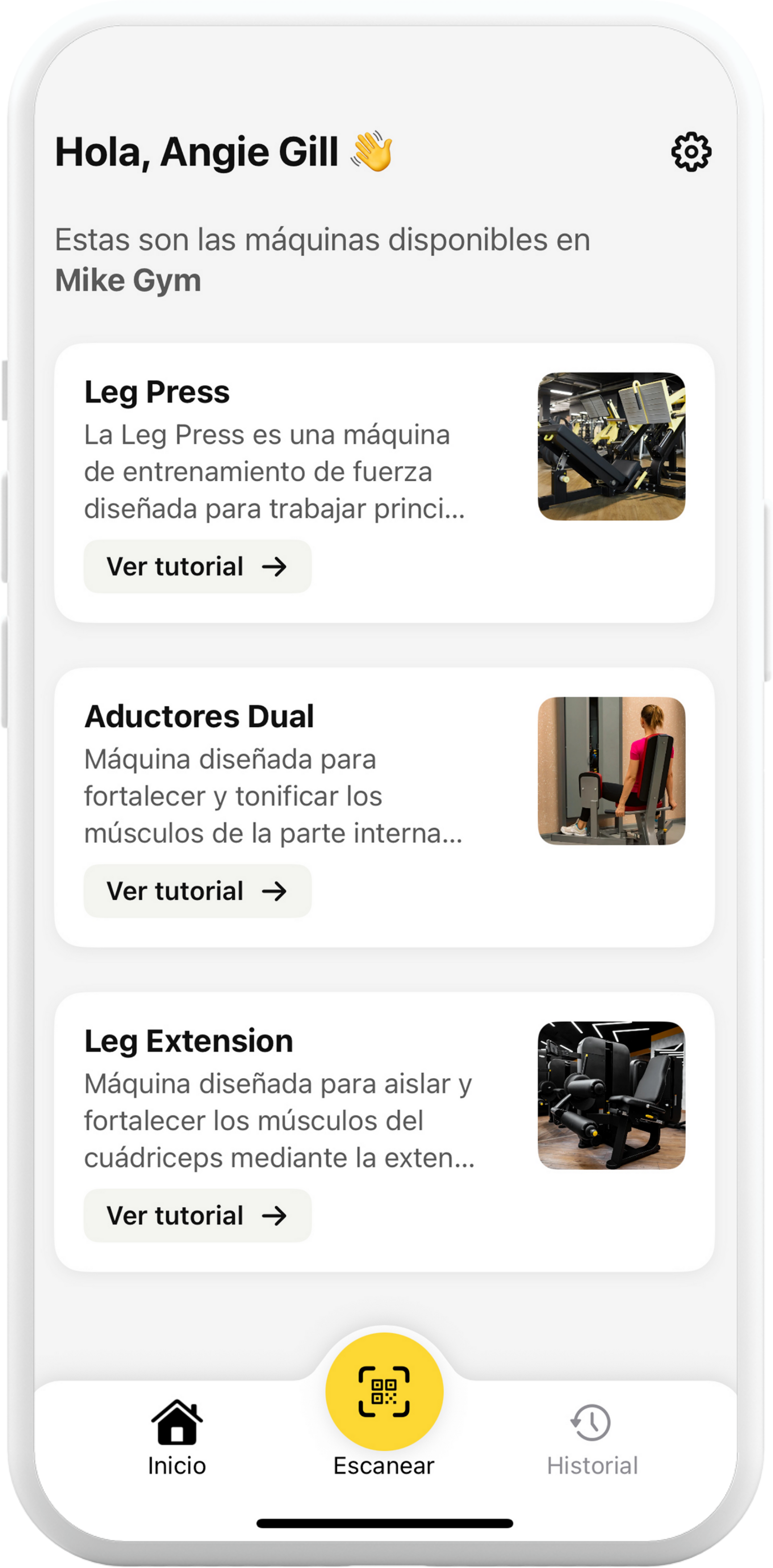Open the Aductores Dual tutorial
Screen dimensions: 773x1568
pyautogui.click(x=196, y=891)
